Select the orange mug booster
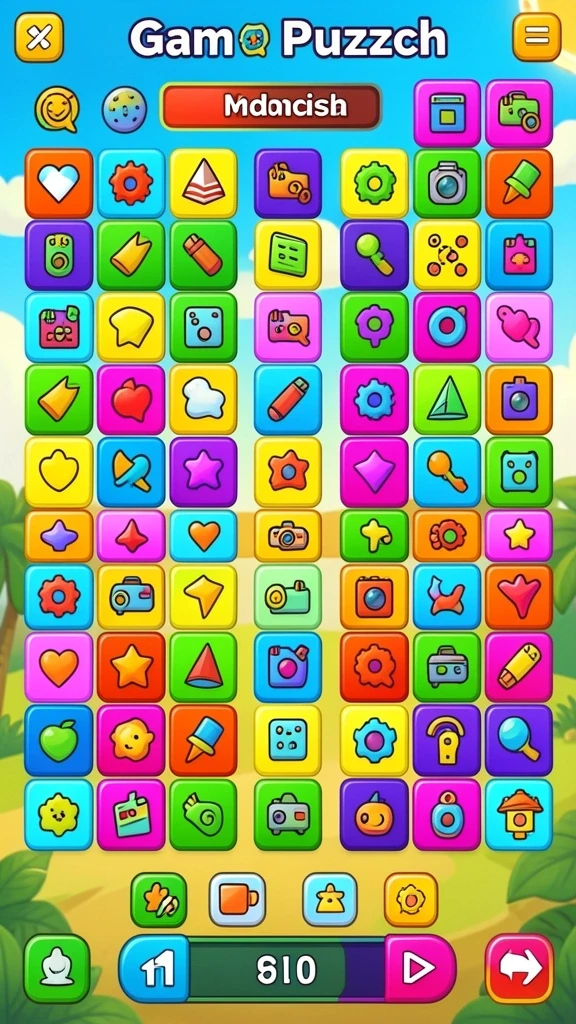Viewport: 576px width, 1024px height. [237, 899]
